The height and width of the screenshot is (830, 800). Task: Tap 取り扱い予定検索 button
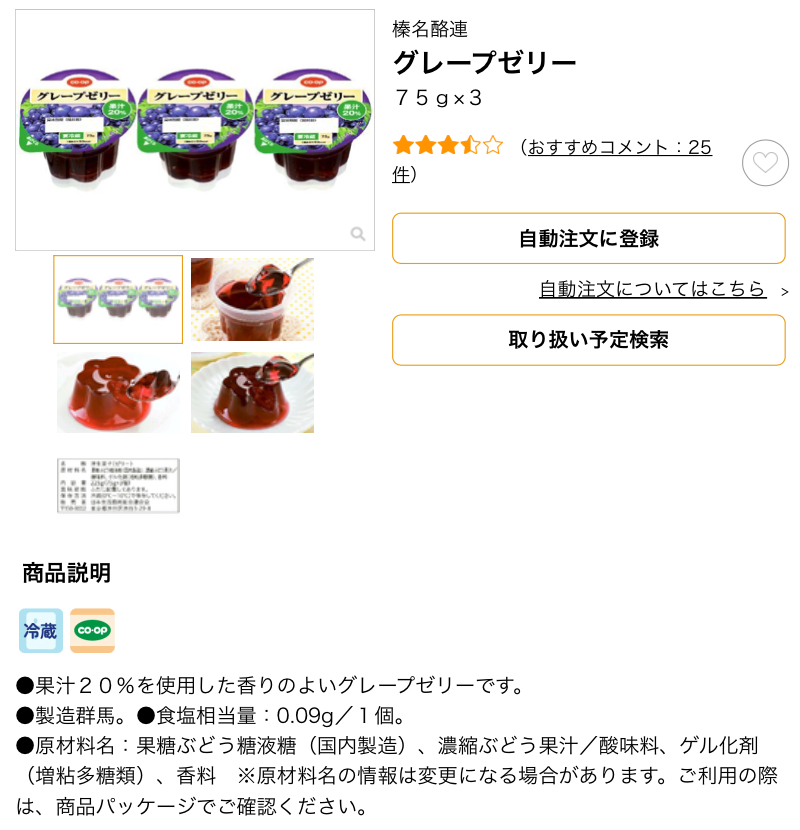[x=588, y=340]
